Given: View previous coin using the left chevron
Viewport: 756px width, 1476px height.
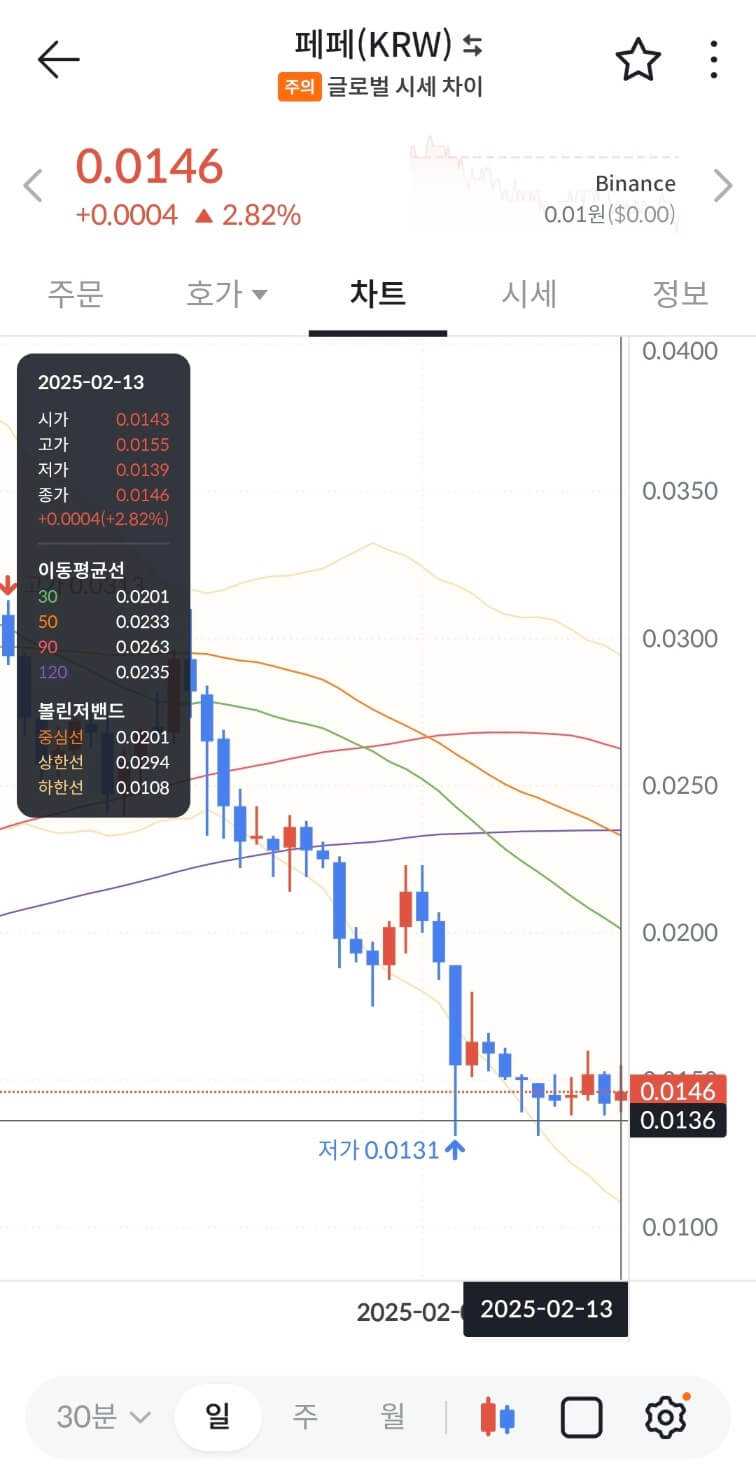Looking at the screenshot, I should (31, 185).
